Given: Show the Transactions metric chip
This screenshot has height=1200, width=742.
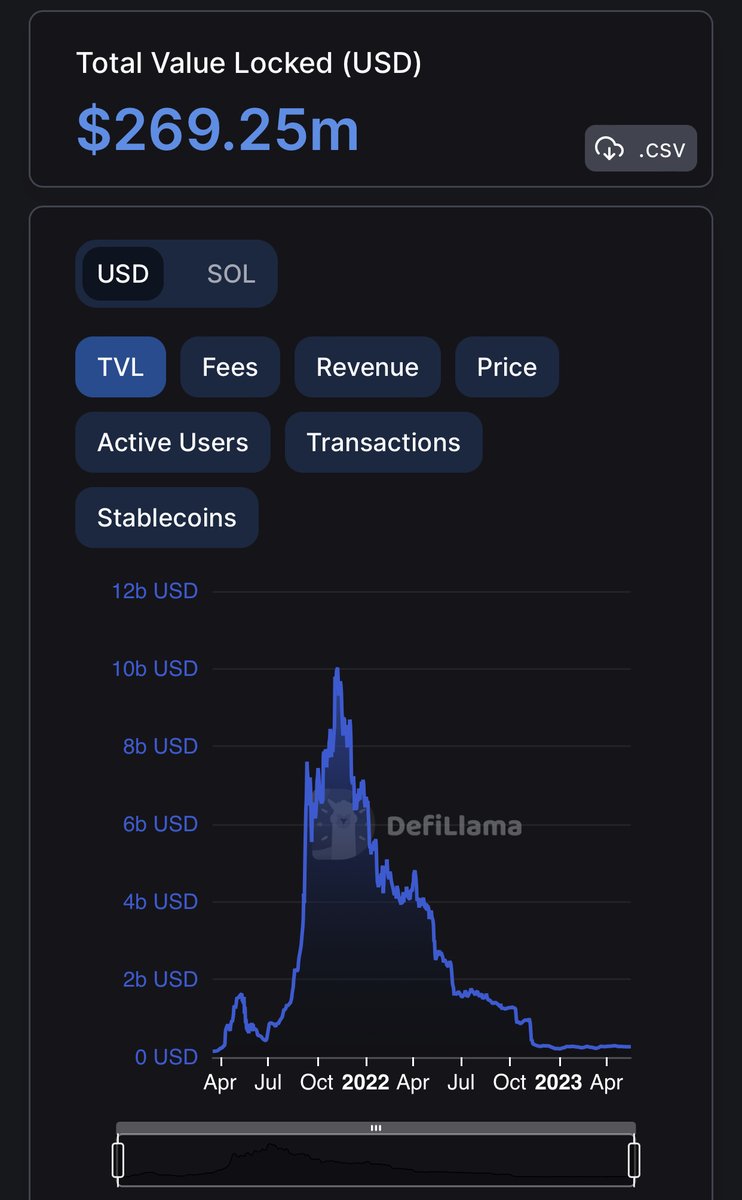Looking at the screenshot, I should coord(384,442).
